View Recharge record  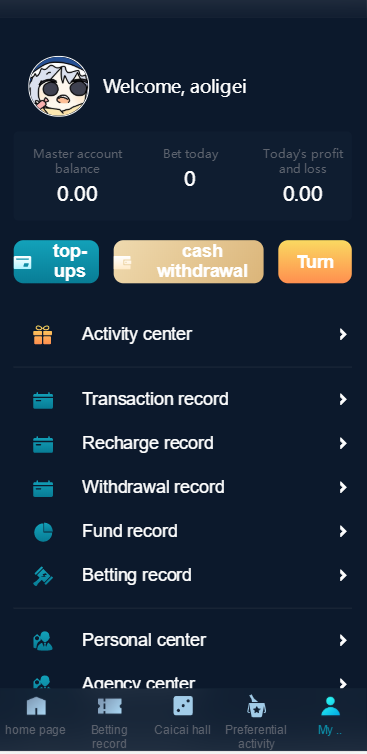coord(183,443)
